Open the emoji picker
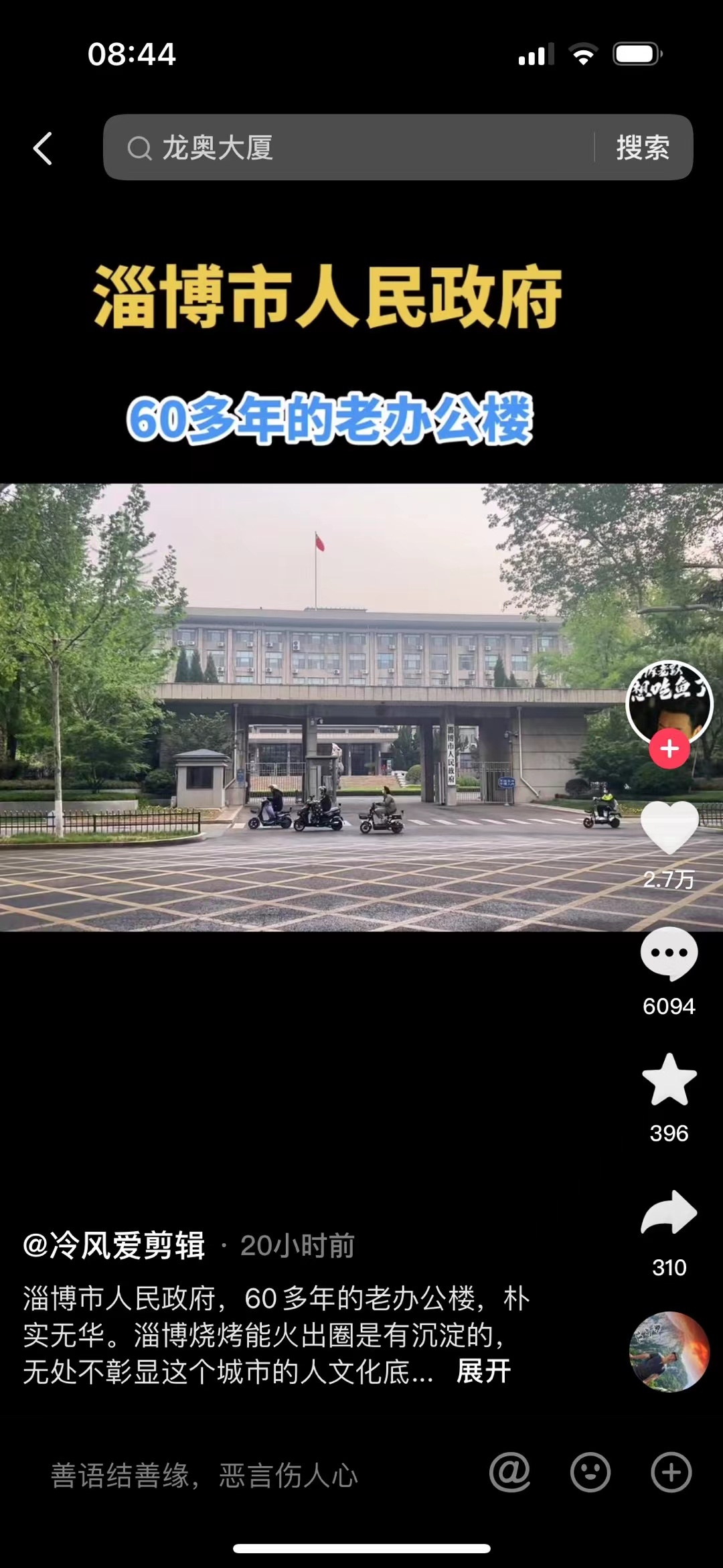The height and width of the screenshot is (1568, 723). pos(590,1473)
